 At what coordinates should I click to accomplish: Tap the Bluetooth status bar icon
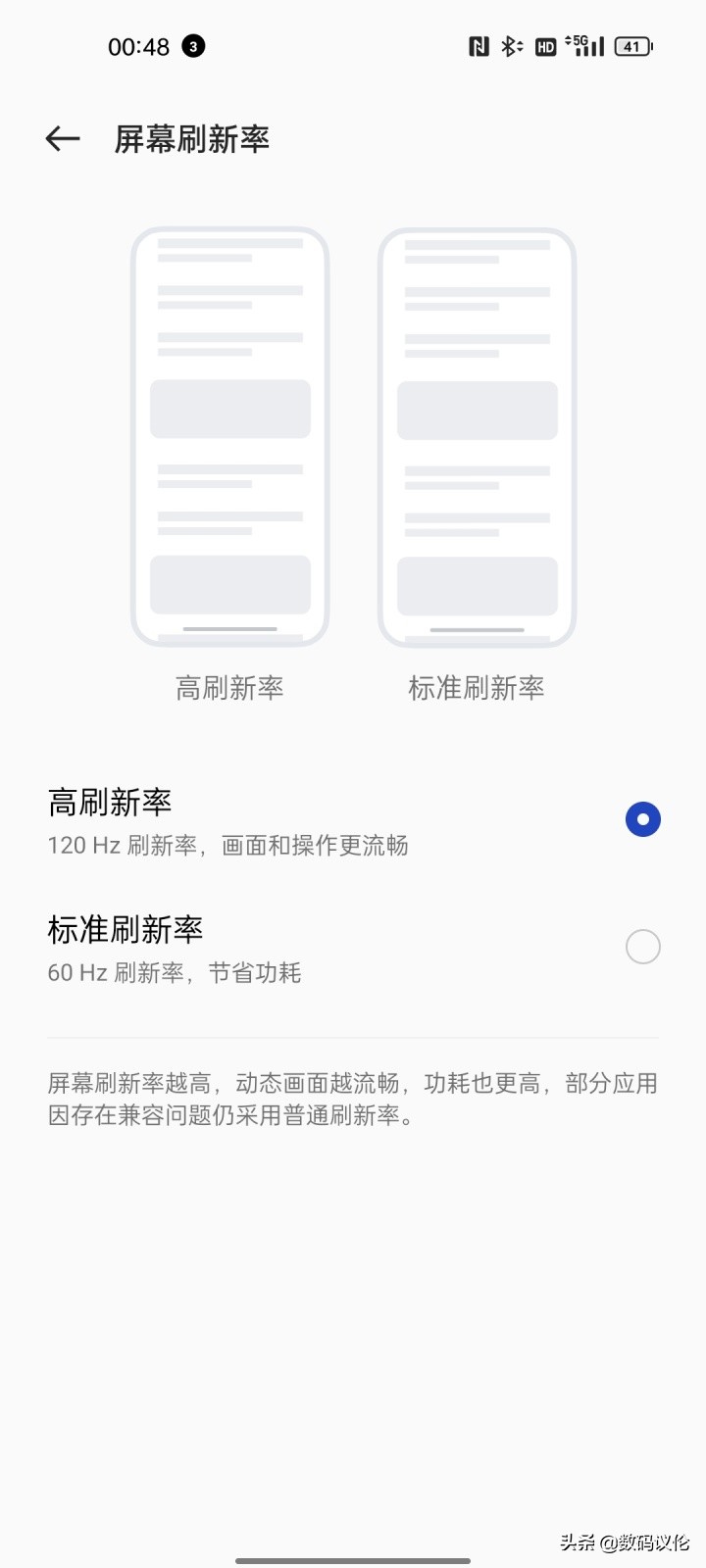(x=511, y=46)
